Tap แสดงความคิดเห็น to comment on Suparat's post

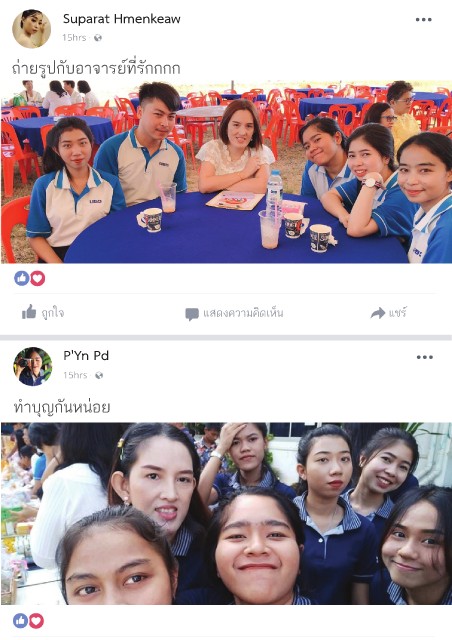pos(234,313)
